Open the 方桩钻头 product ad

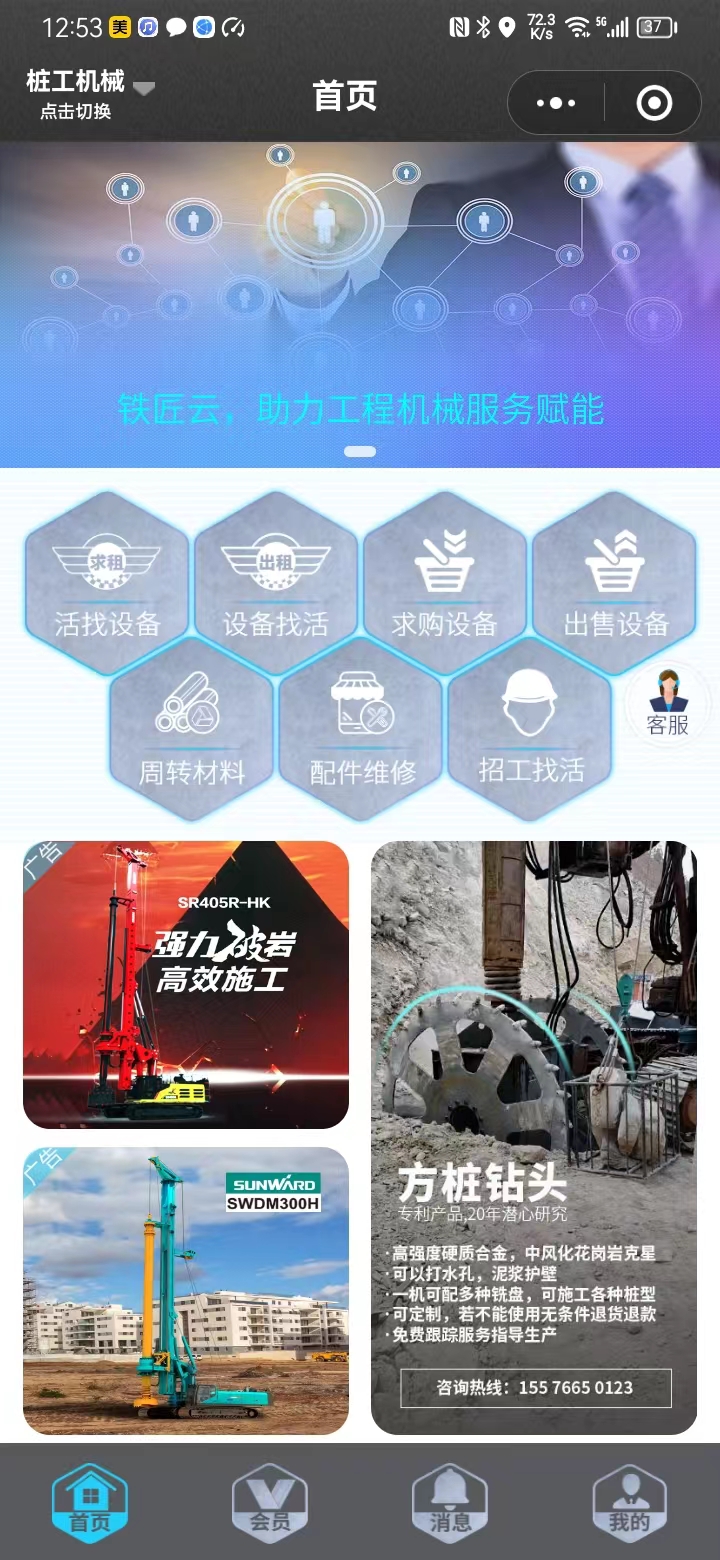point(533,1137)
